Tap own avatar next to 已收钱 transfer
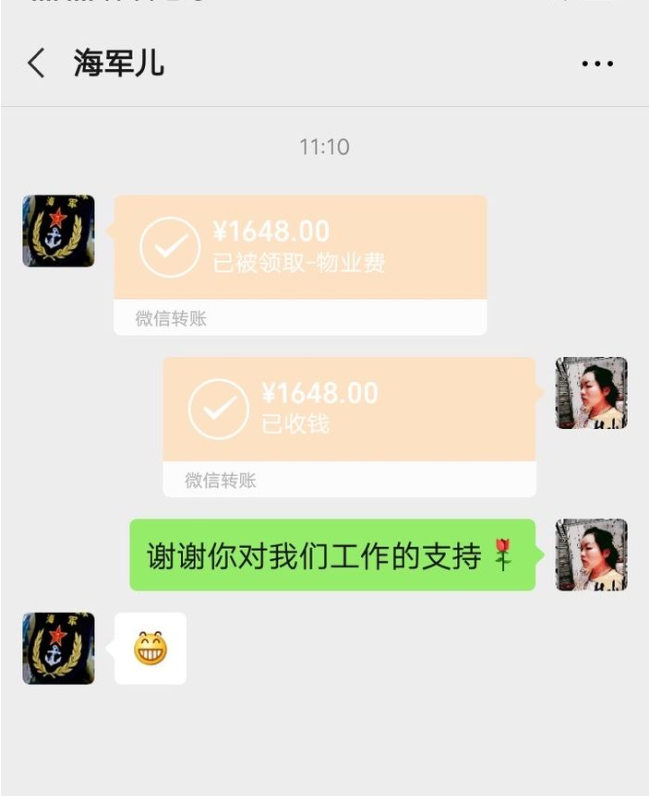 coord(591,393)
